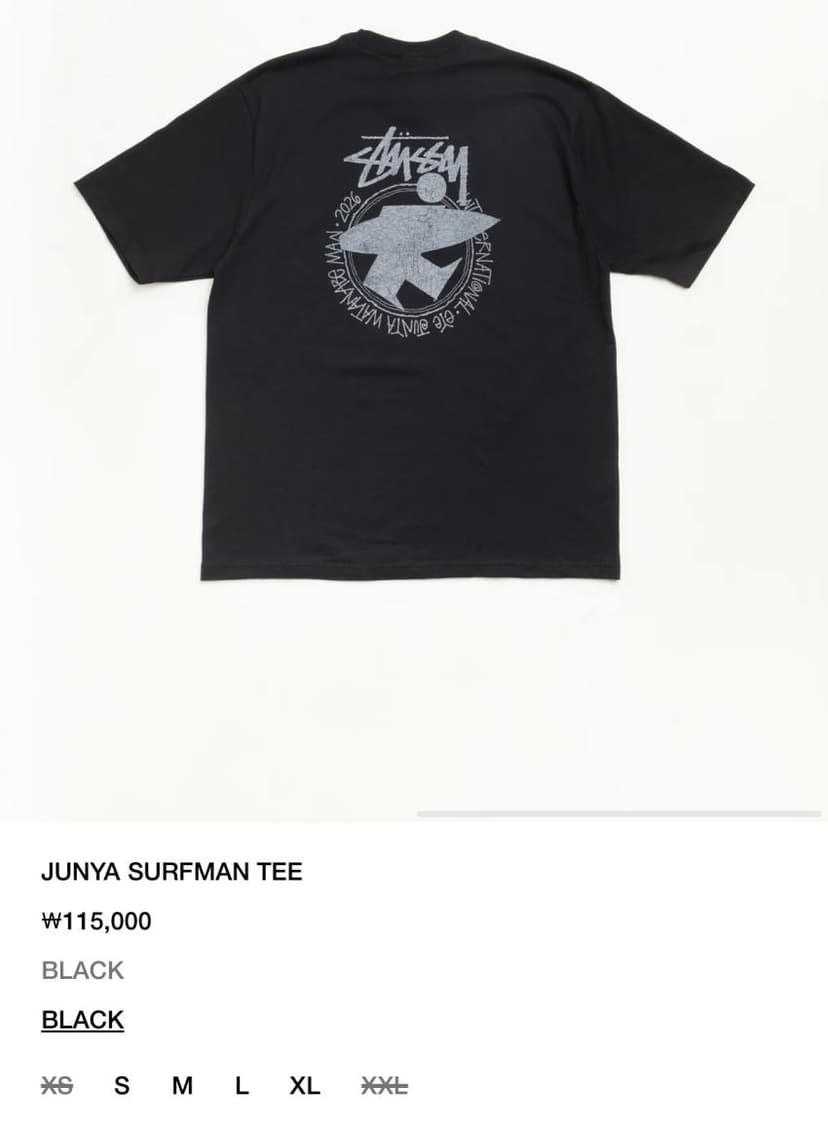
Task: Select size XL
Action: [305, 1086]
